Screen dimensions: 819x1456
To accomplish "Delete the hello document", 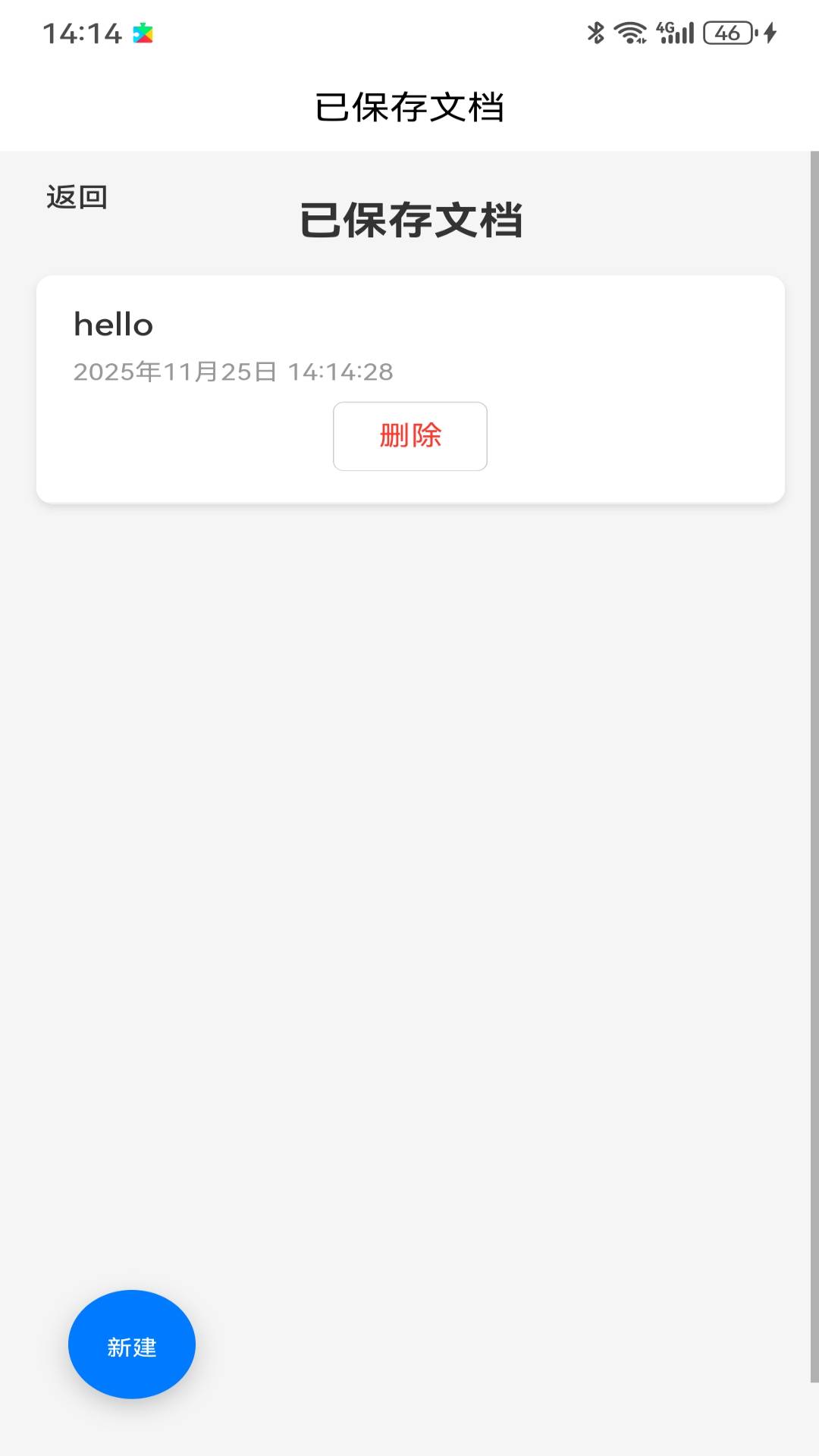I will [409, 436].
